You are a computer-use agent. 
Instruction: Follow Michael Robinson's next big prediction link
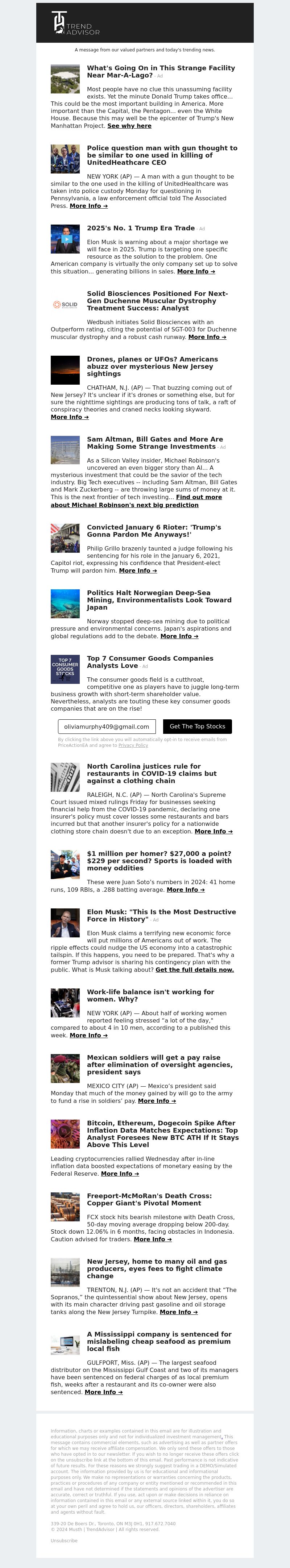[x=124, y=505]
